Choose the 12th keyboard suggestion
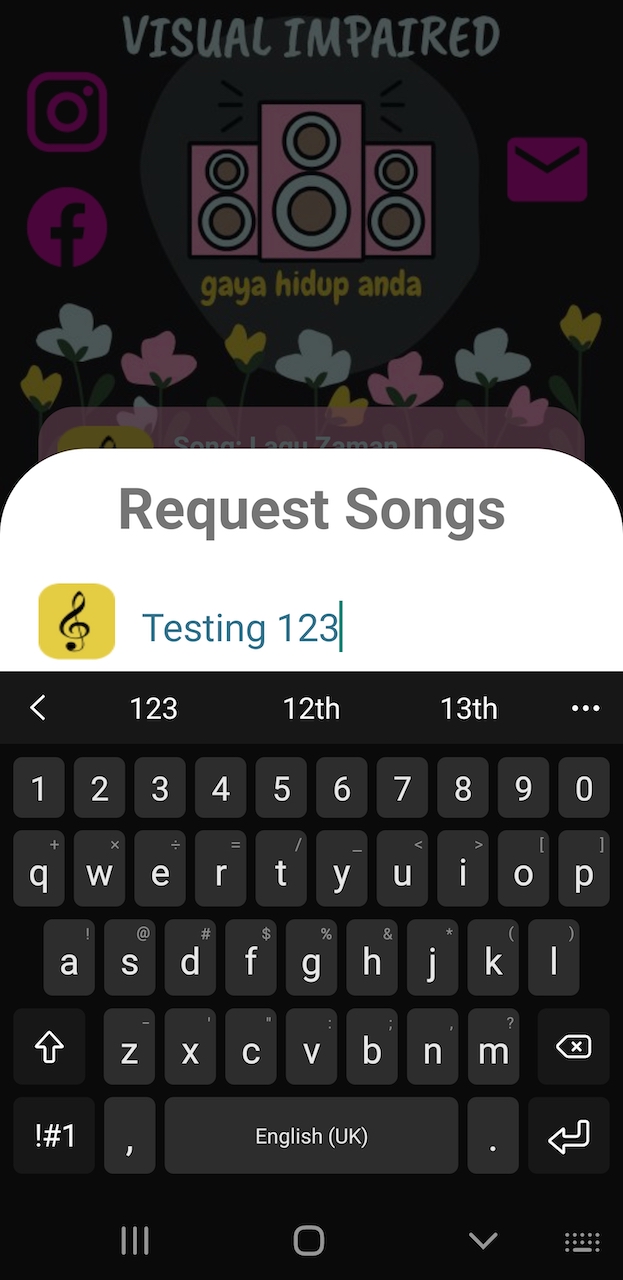623x1280 pixels. pyautogui.click(x=311, y=709)
